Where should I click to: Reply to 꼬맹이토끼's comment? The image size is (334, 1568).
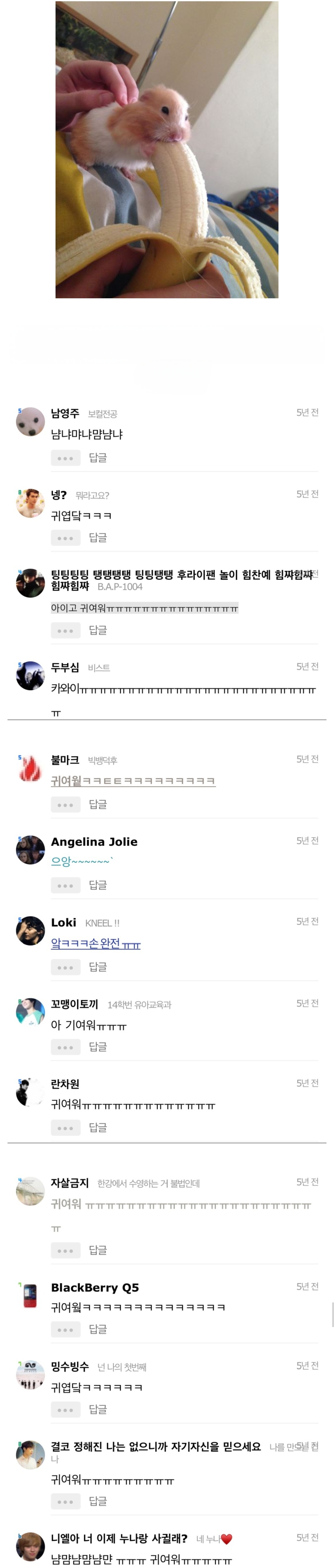point(97,1046)
